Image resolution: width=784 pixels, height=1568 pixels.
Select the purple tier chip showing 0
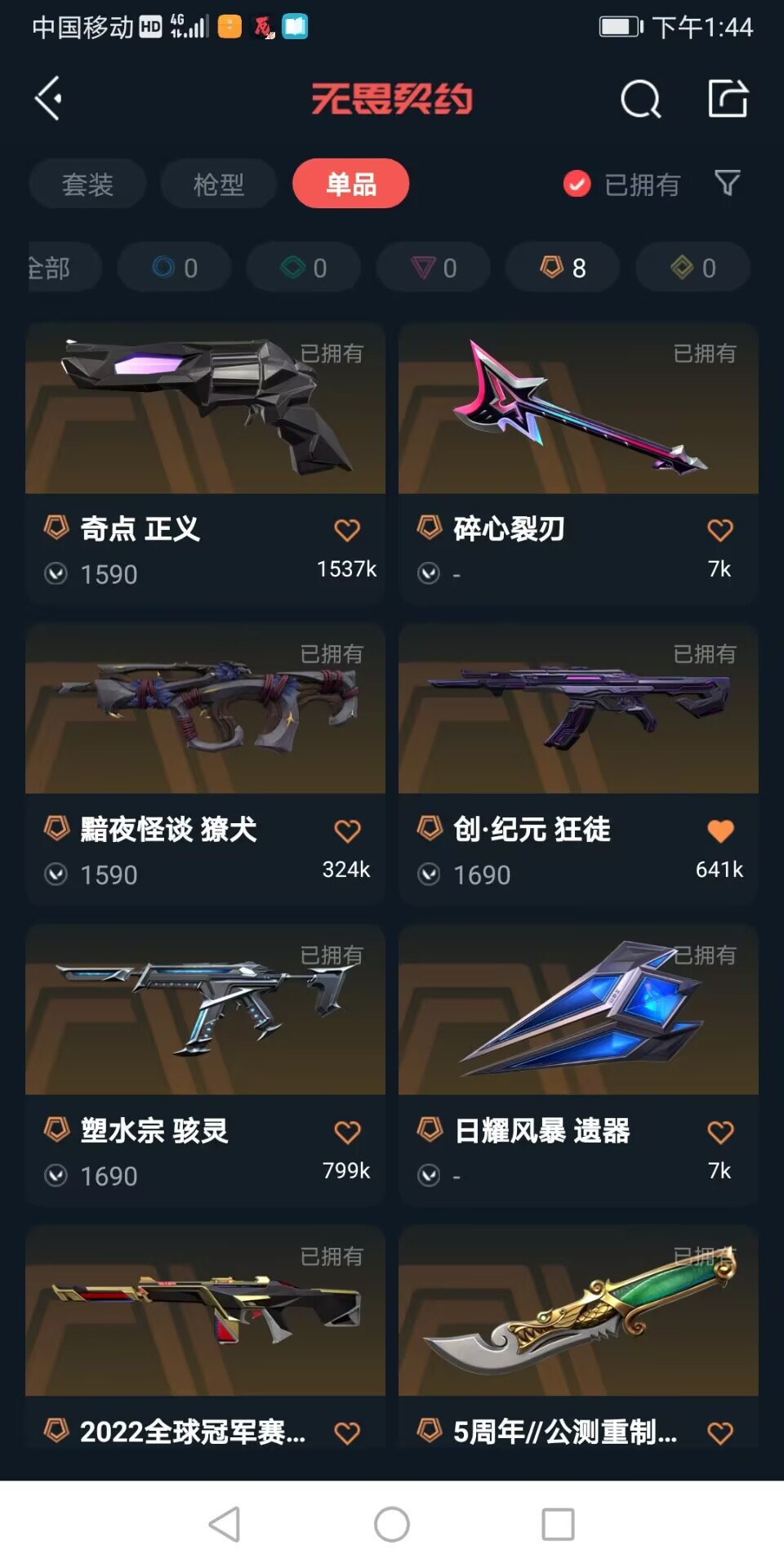coord(433,268)
